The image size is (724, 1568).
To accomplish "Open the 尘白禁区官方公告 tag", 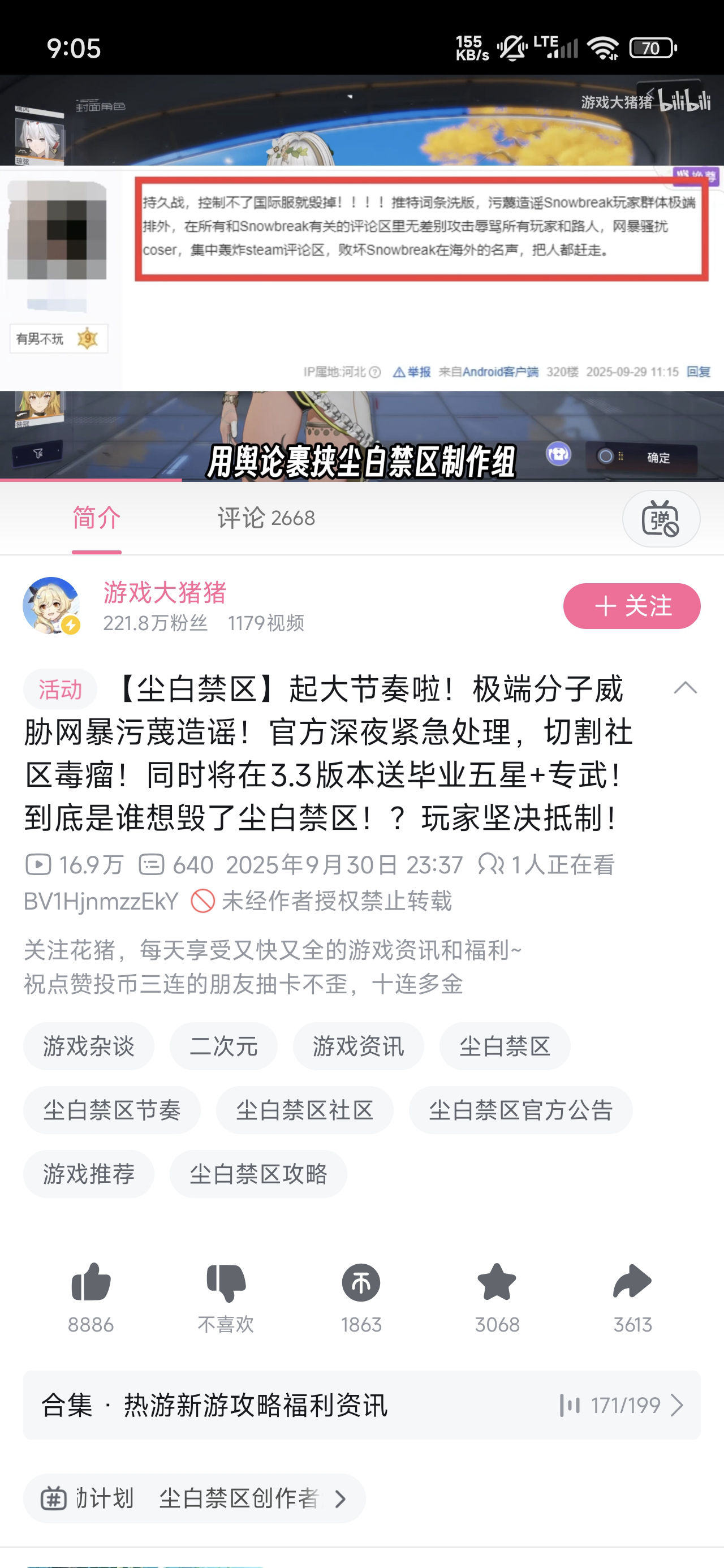I will pos(520,1110).
